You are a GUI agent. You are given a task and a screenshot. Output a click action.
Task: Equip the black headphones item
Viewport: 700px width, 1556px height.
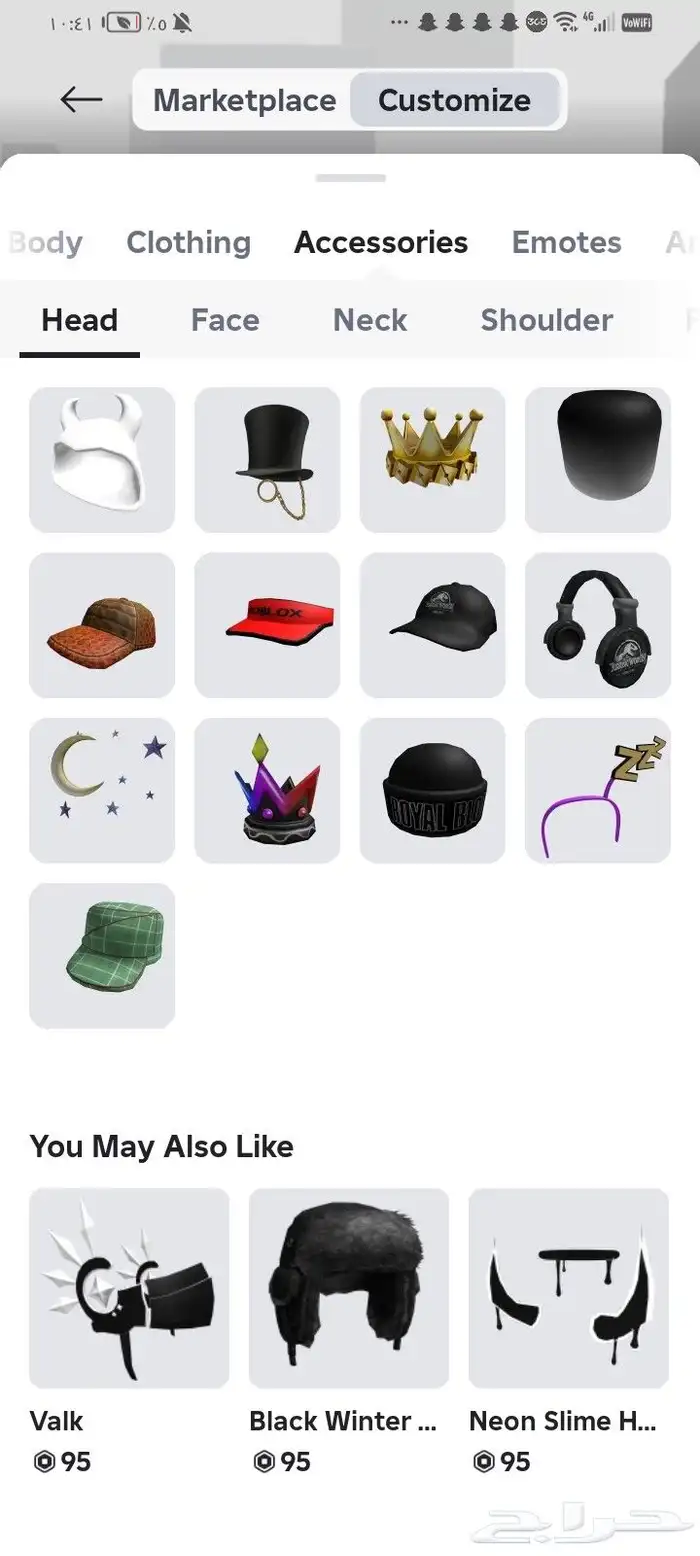(x=597, y=625)
